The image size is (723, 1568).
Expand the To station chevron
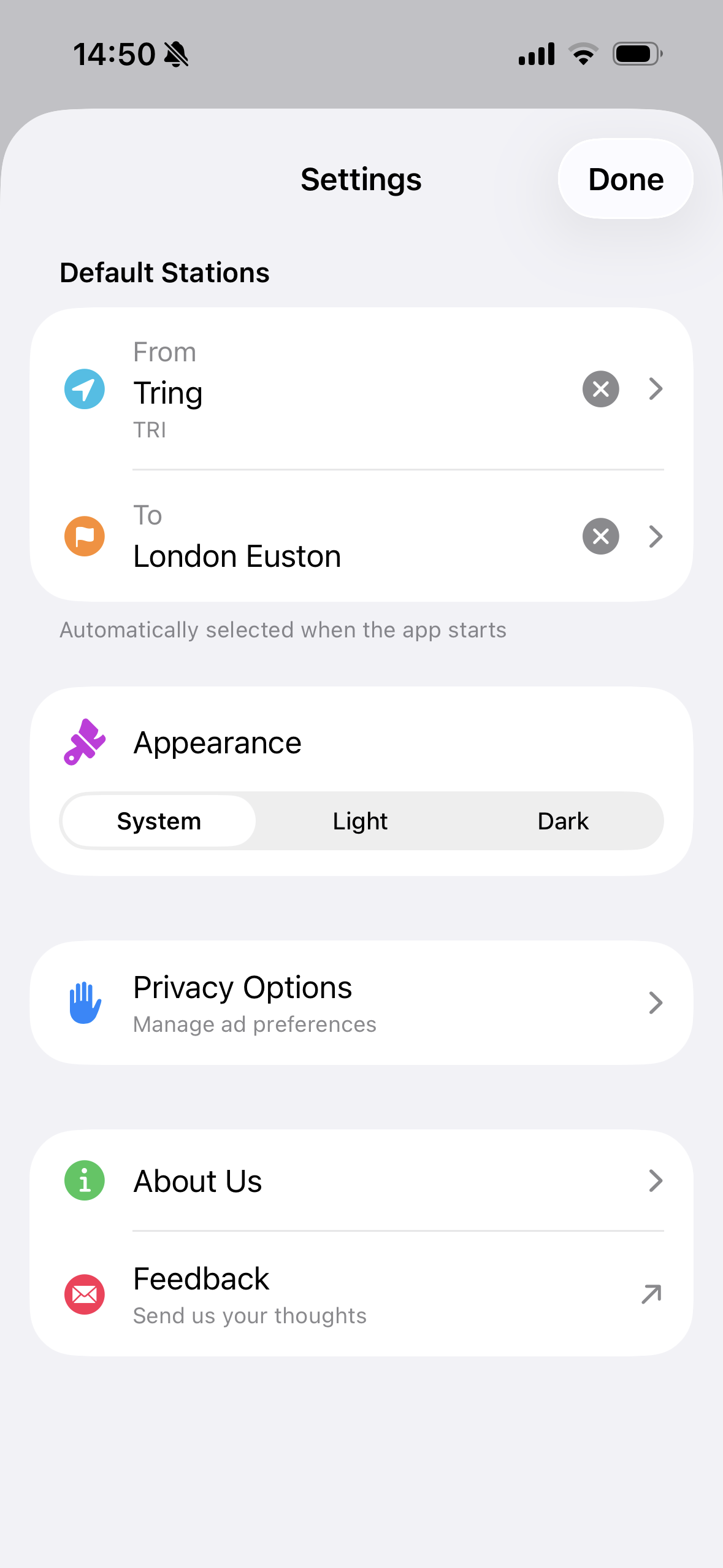pyautogui.click(x=656, y=536)
